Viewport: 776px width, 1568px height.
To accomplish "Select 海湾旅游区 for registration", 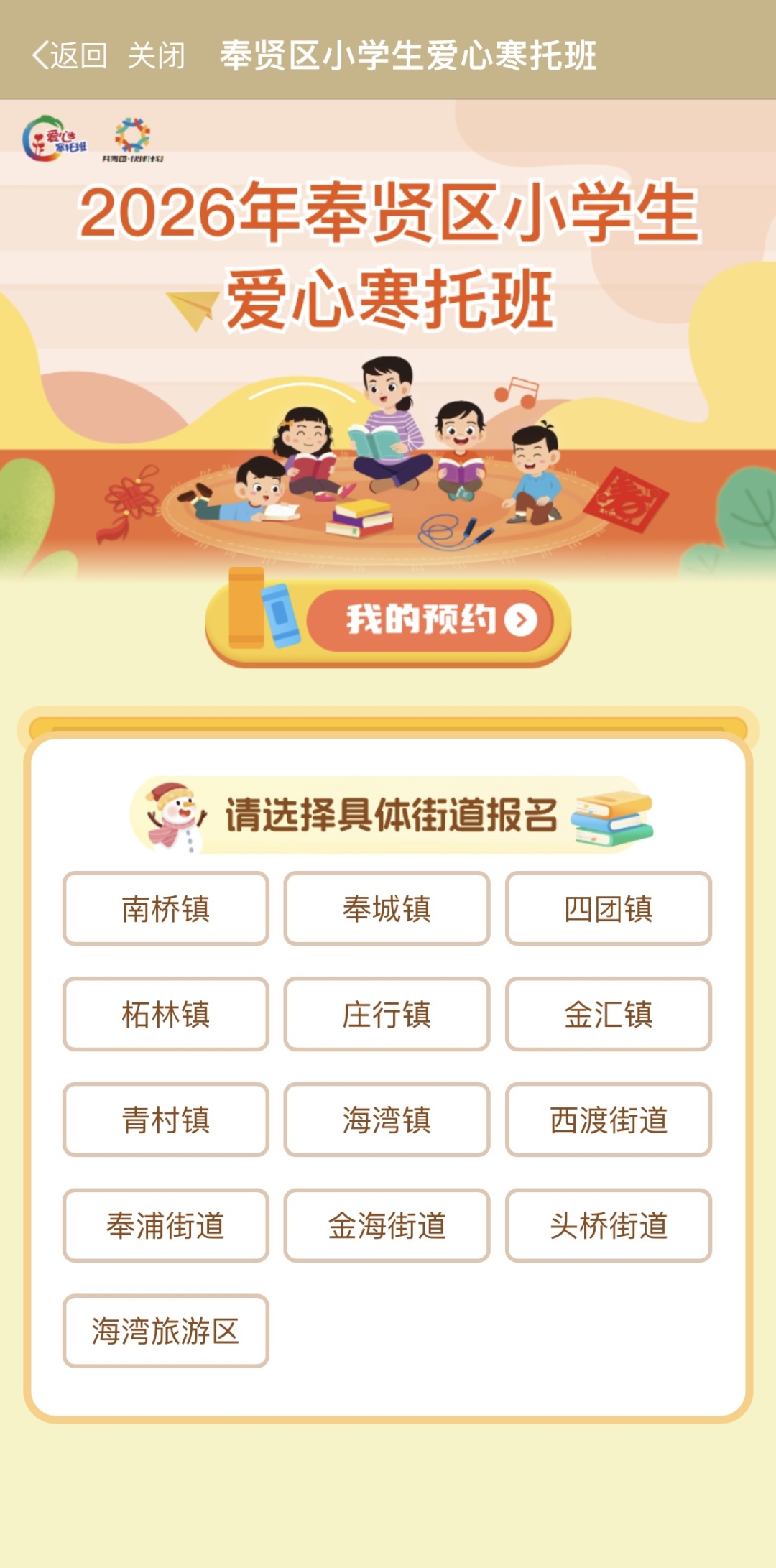I will click(165, 1332).
